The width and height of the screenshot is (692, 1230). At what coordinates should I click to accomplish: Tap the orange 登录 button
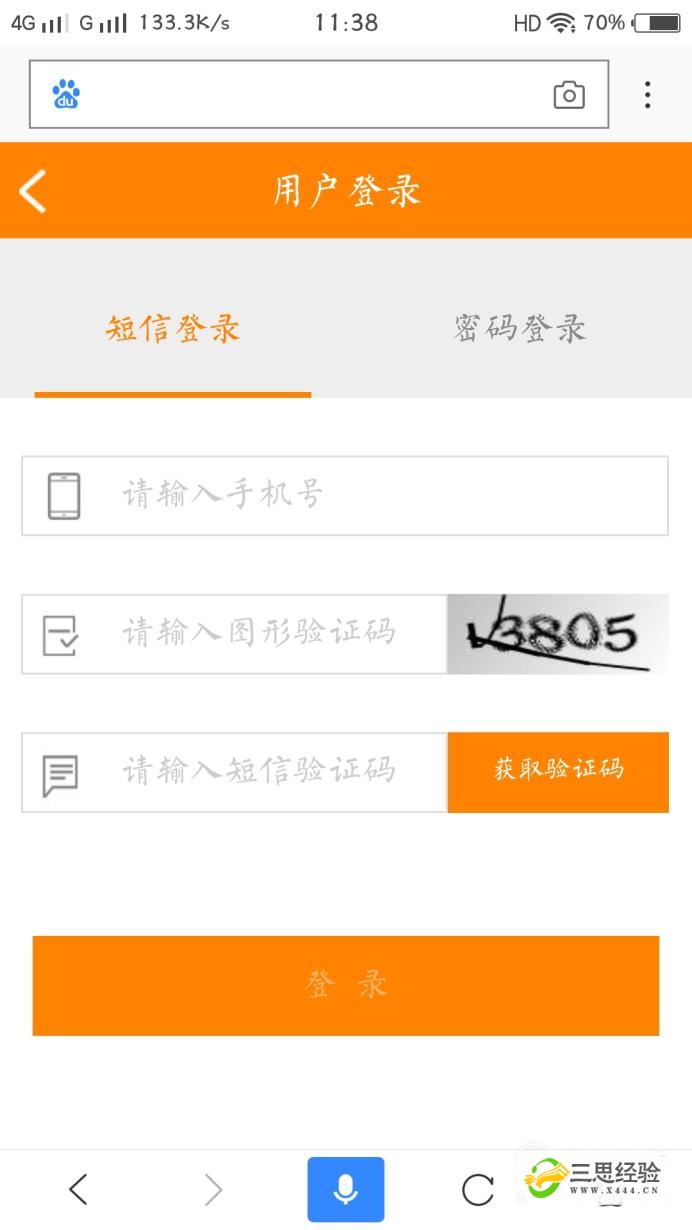click(x=345, y=985)
